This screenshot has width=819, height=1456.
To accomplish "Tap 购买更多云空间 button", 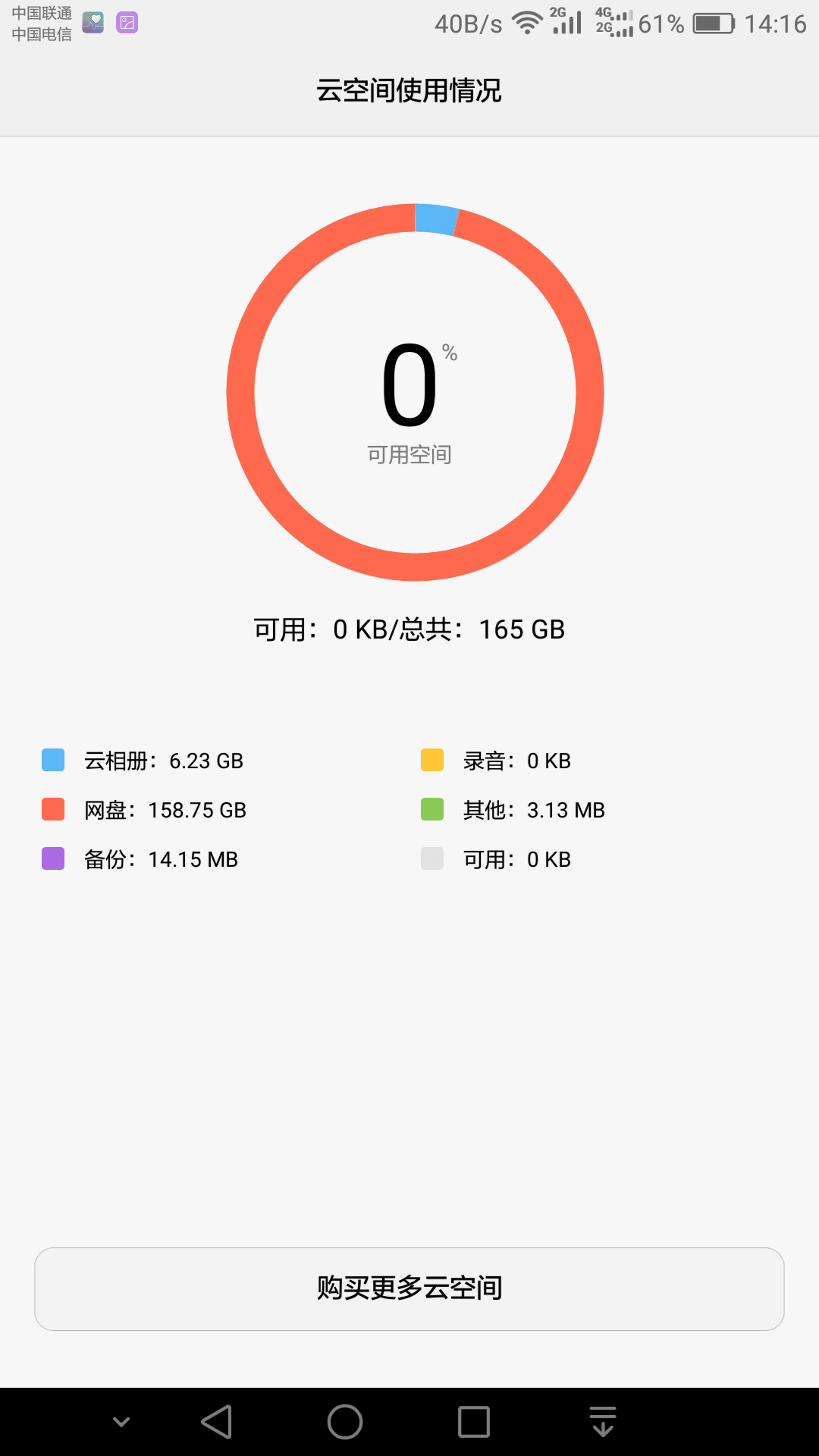I will (409, 1288).
